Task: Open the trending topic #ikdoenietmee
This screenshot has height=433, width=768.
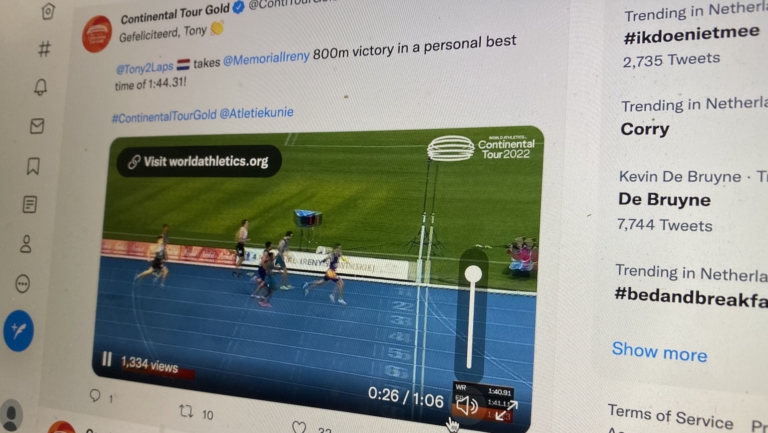Action: 675,37
